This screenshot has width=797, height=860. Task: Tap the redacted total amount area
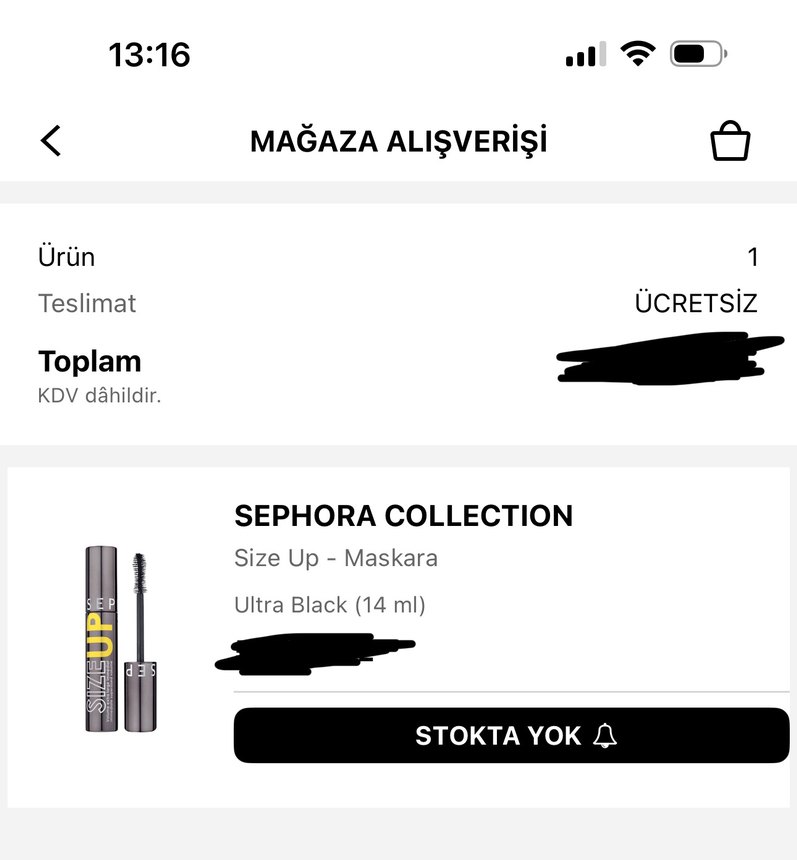point(662,361)
